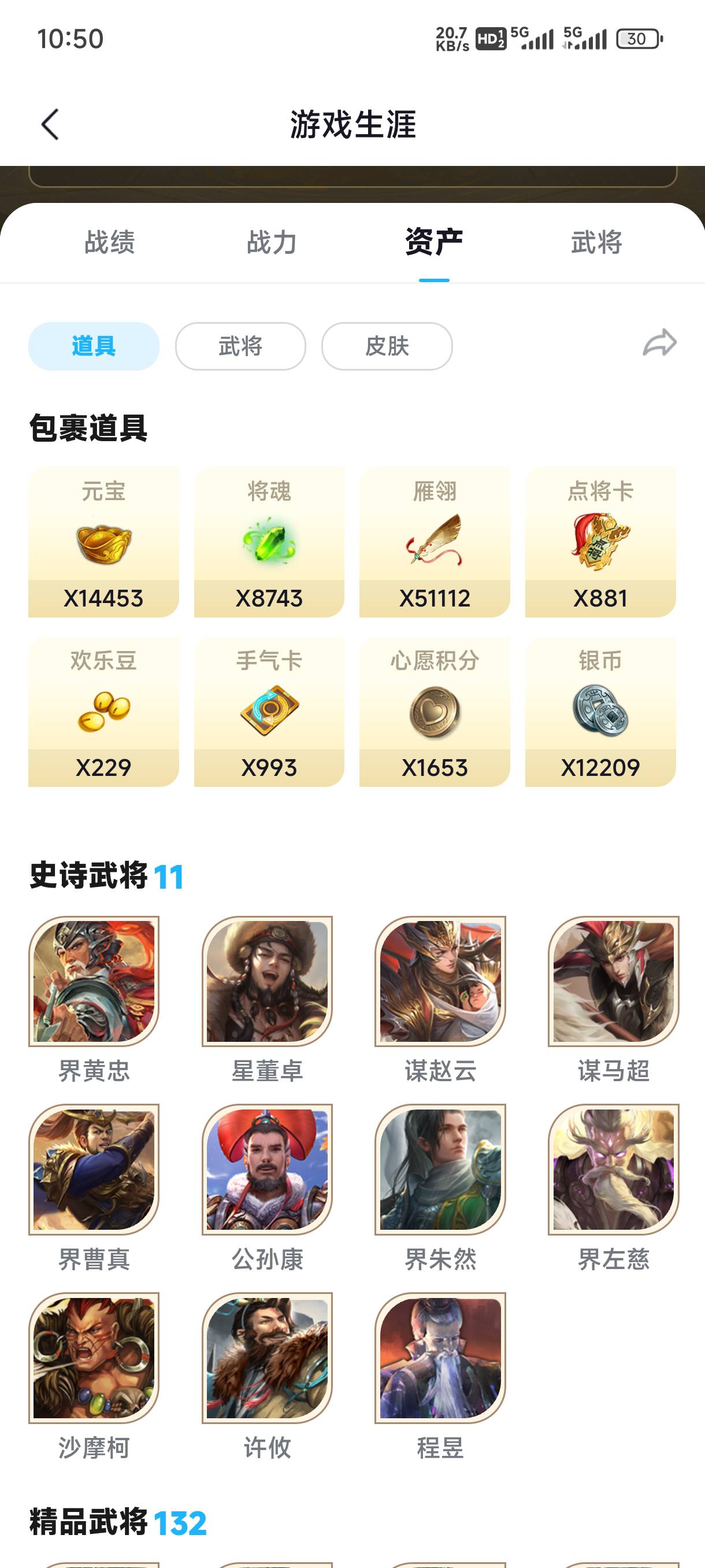View the 界左慈 hero portrait

click(613, 1169)
